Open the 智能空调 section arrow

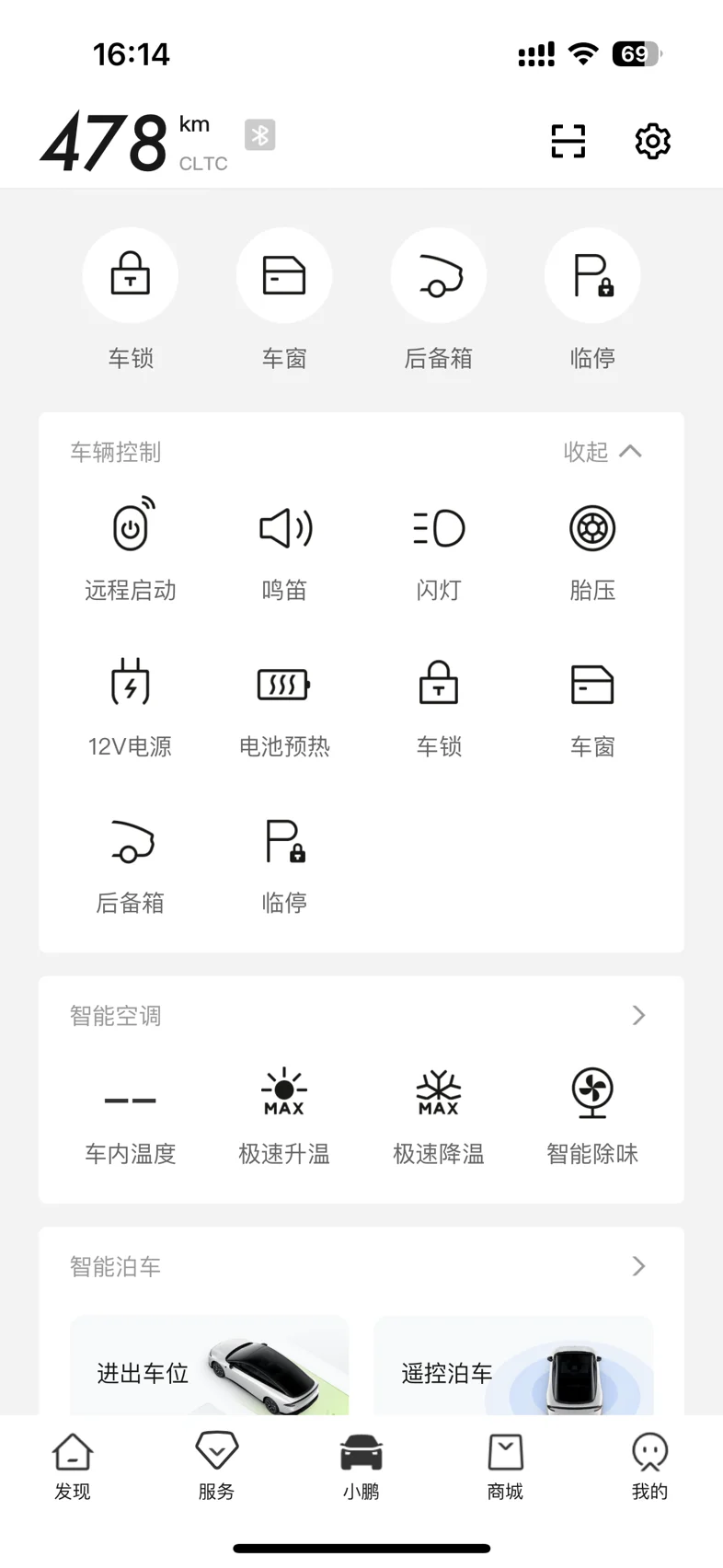coord(638,1015)
